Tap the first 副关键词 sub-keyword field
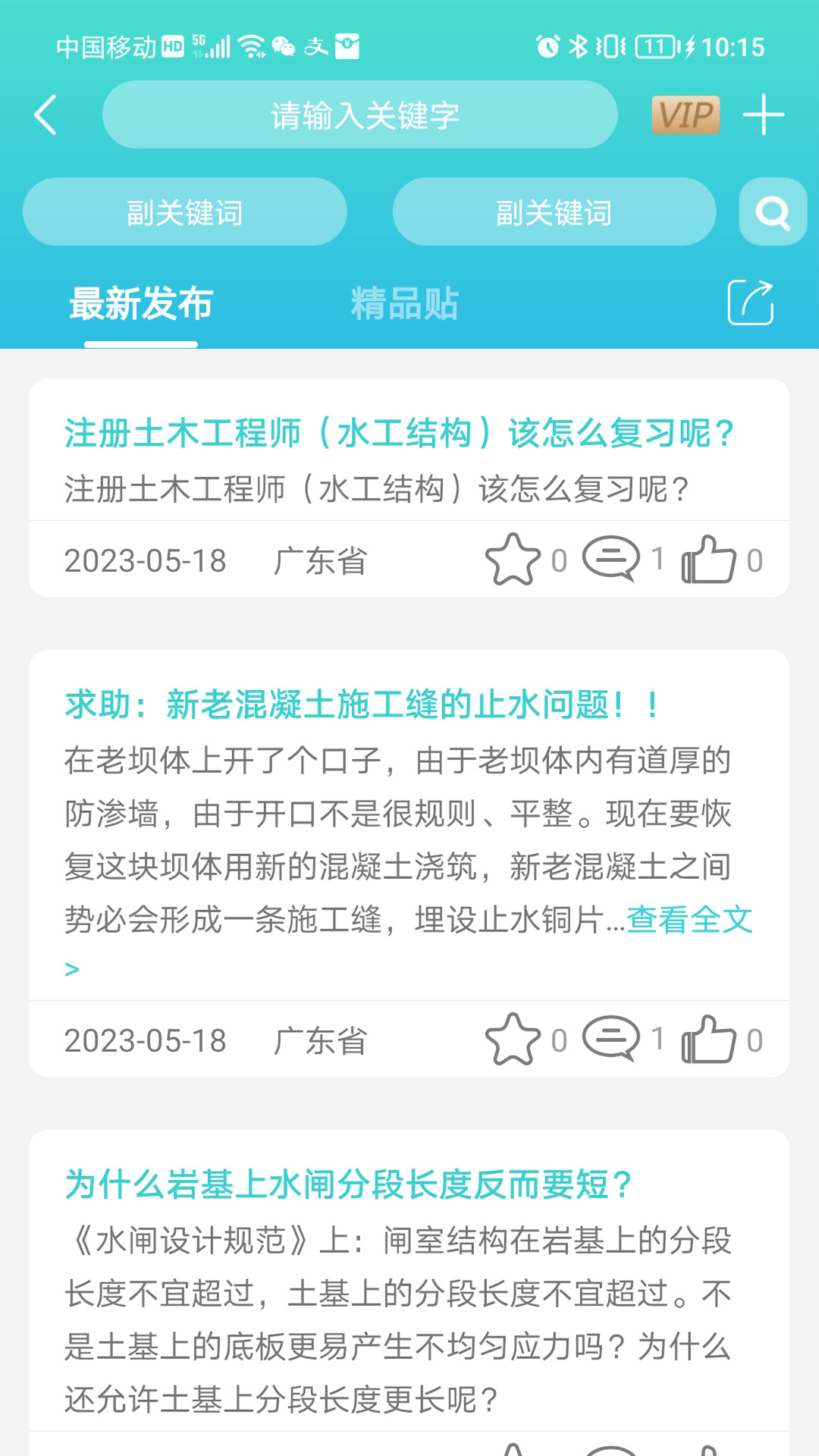The image size is (819, 1456). 185,212
